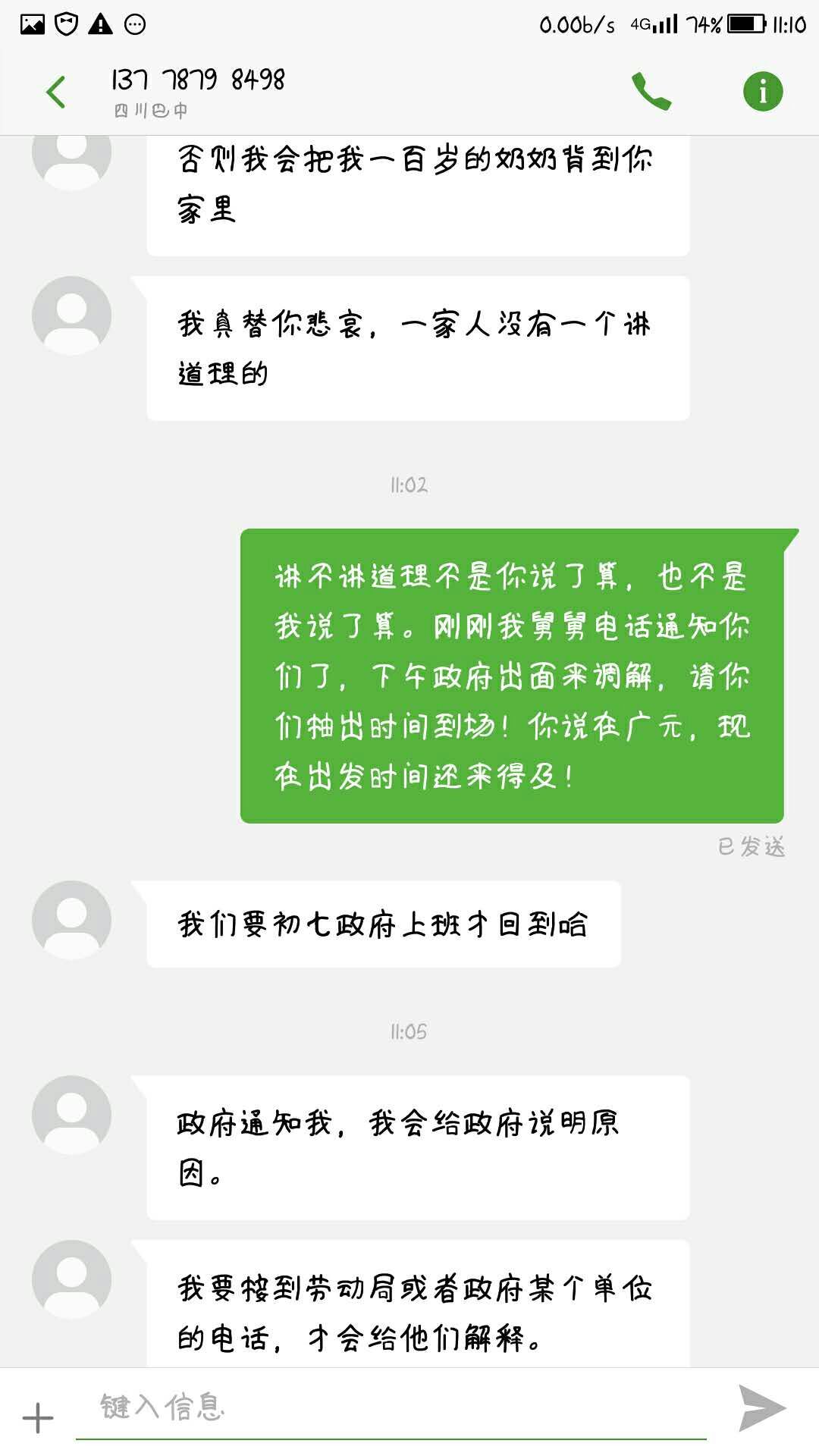The image size is (819, 1456).
Task: Go back to the message list
Action: (56, 93)
